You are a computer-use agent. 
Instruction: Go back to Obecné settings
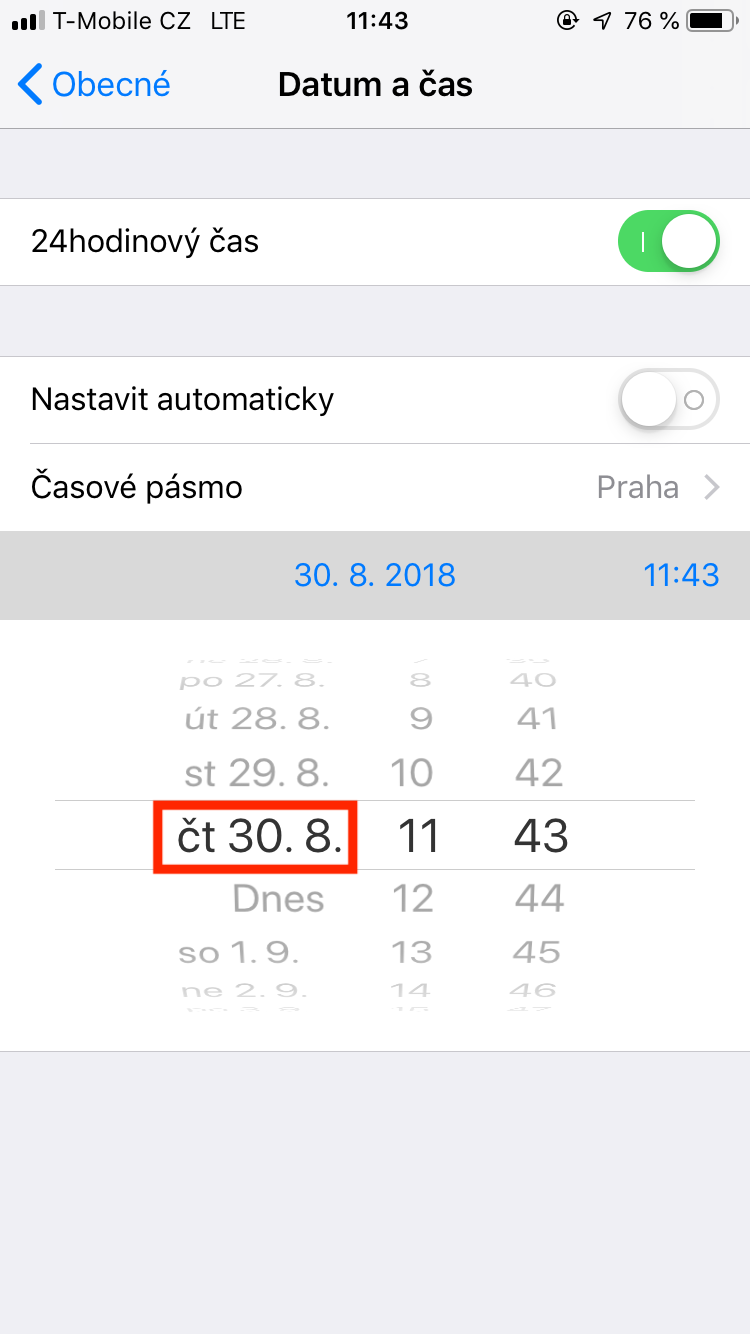pos(95,85)
